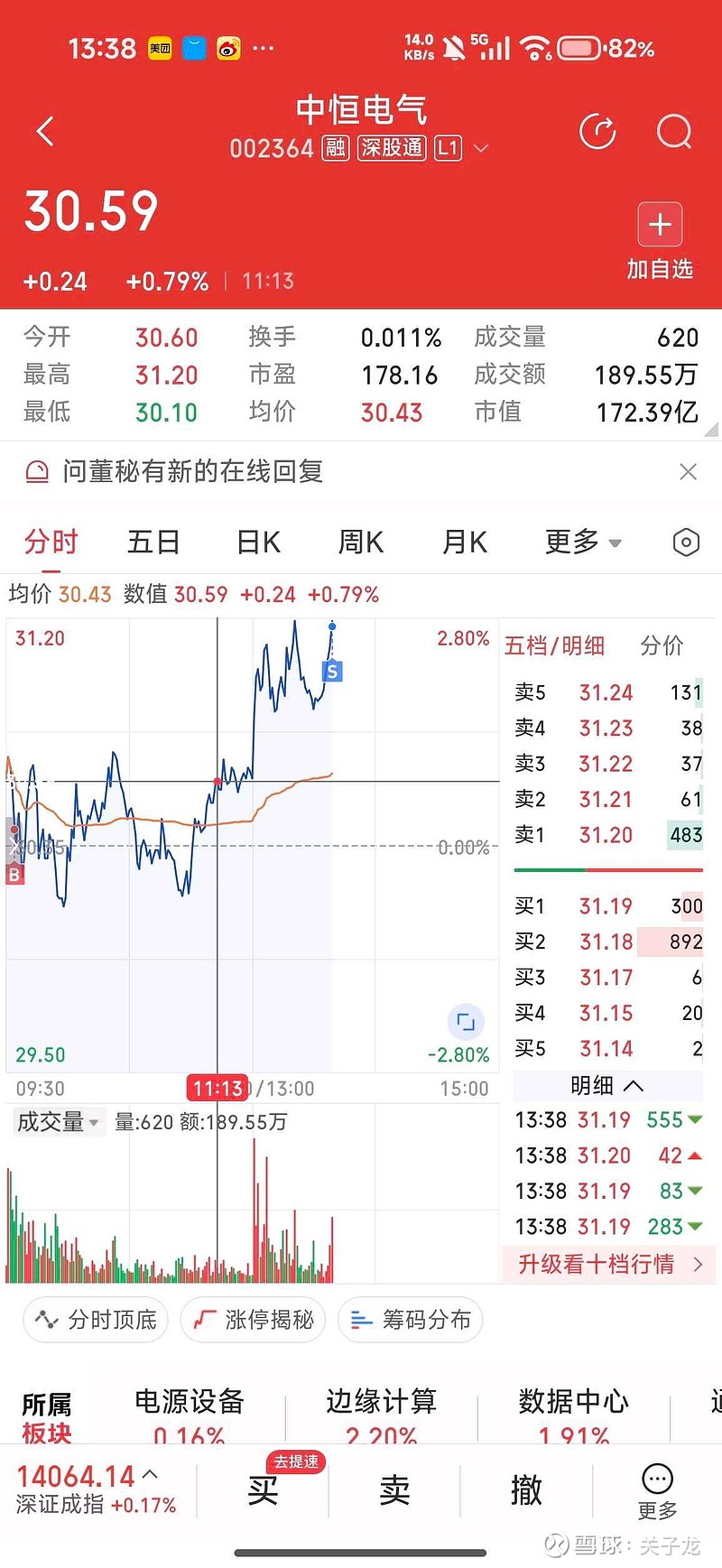Viewport: 722px width, 1568px height.
Task: Switch to the 分价 tab
Action: pos(663,645)
